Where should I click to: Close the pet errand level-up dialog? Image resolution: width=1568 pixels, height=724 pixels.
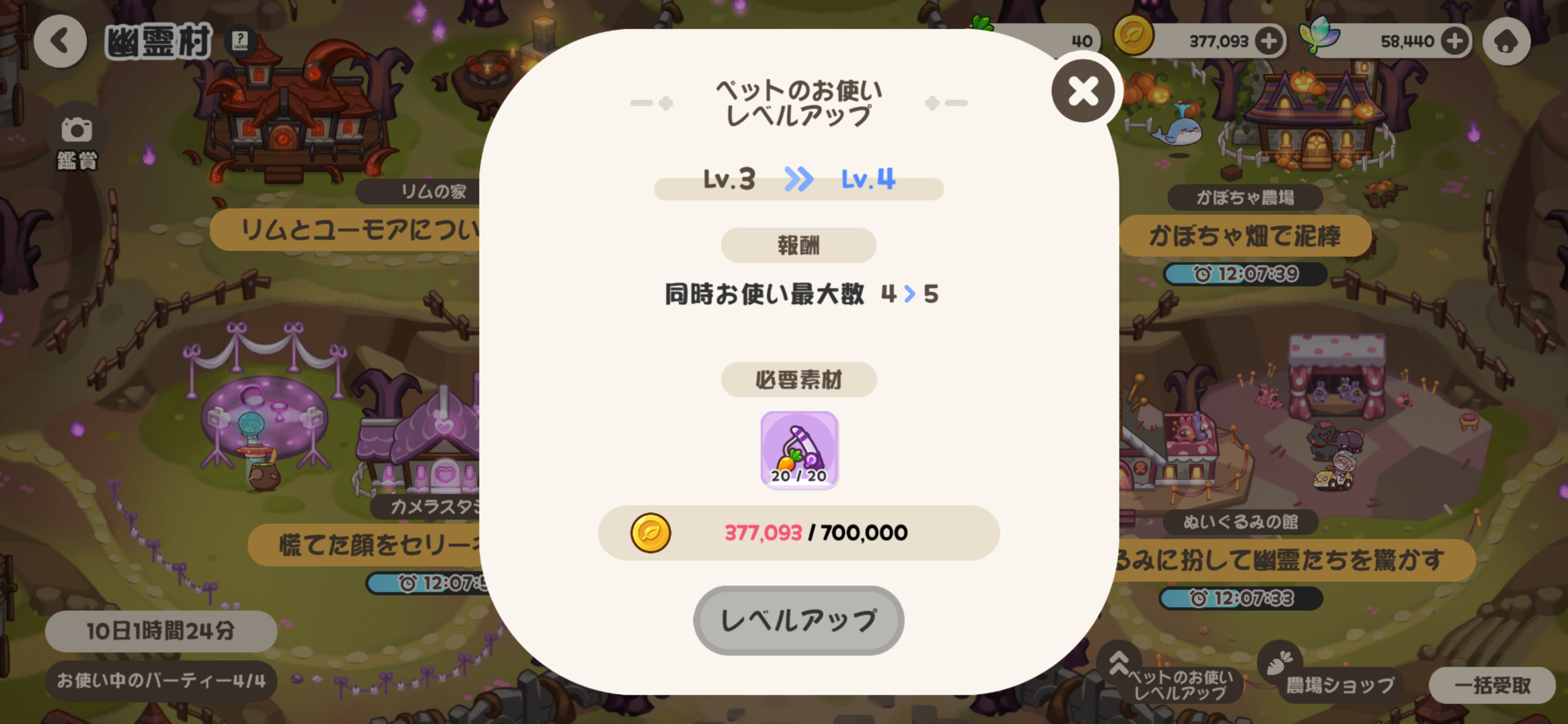pyautogui.click(x=1083, y=91)
